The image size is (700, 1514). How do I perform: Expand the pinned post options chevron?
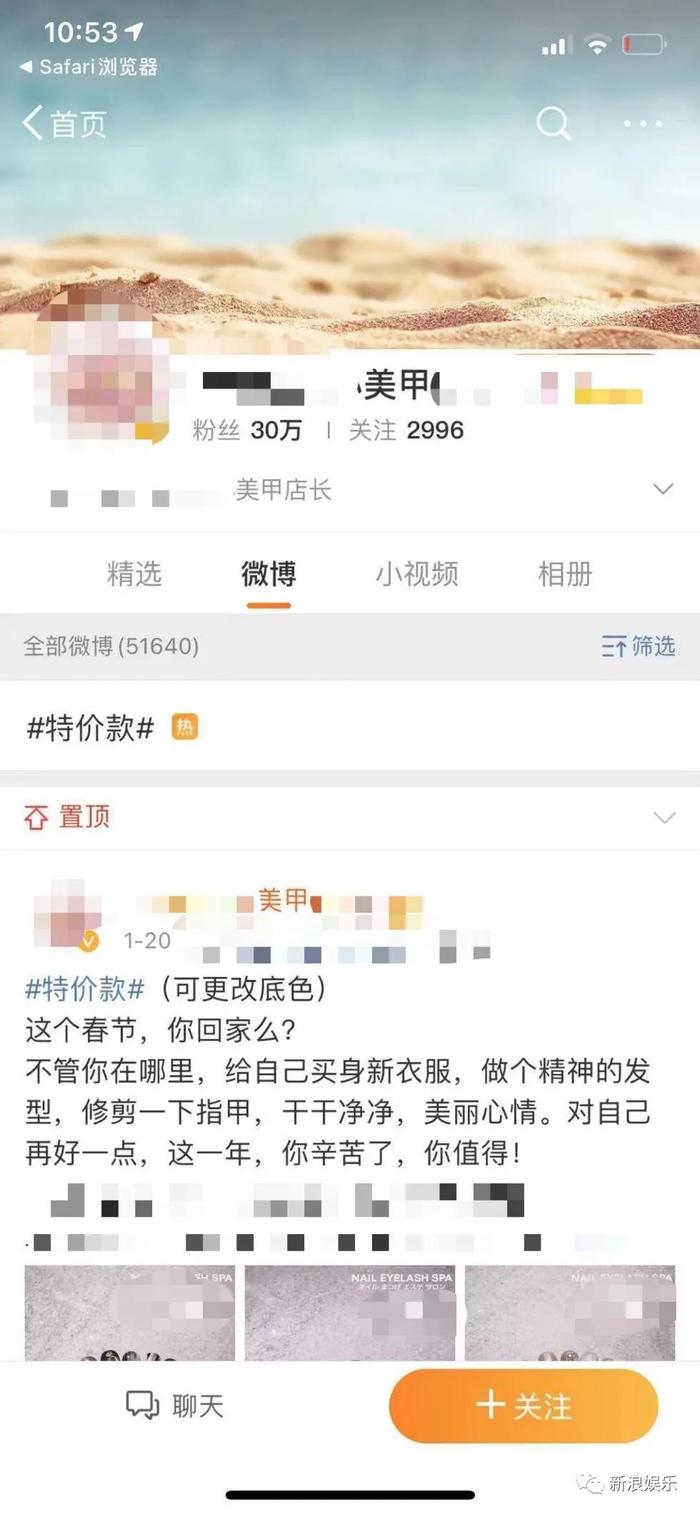[664, 818]
